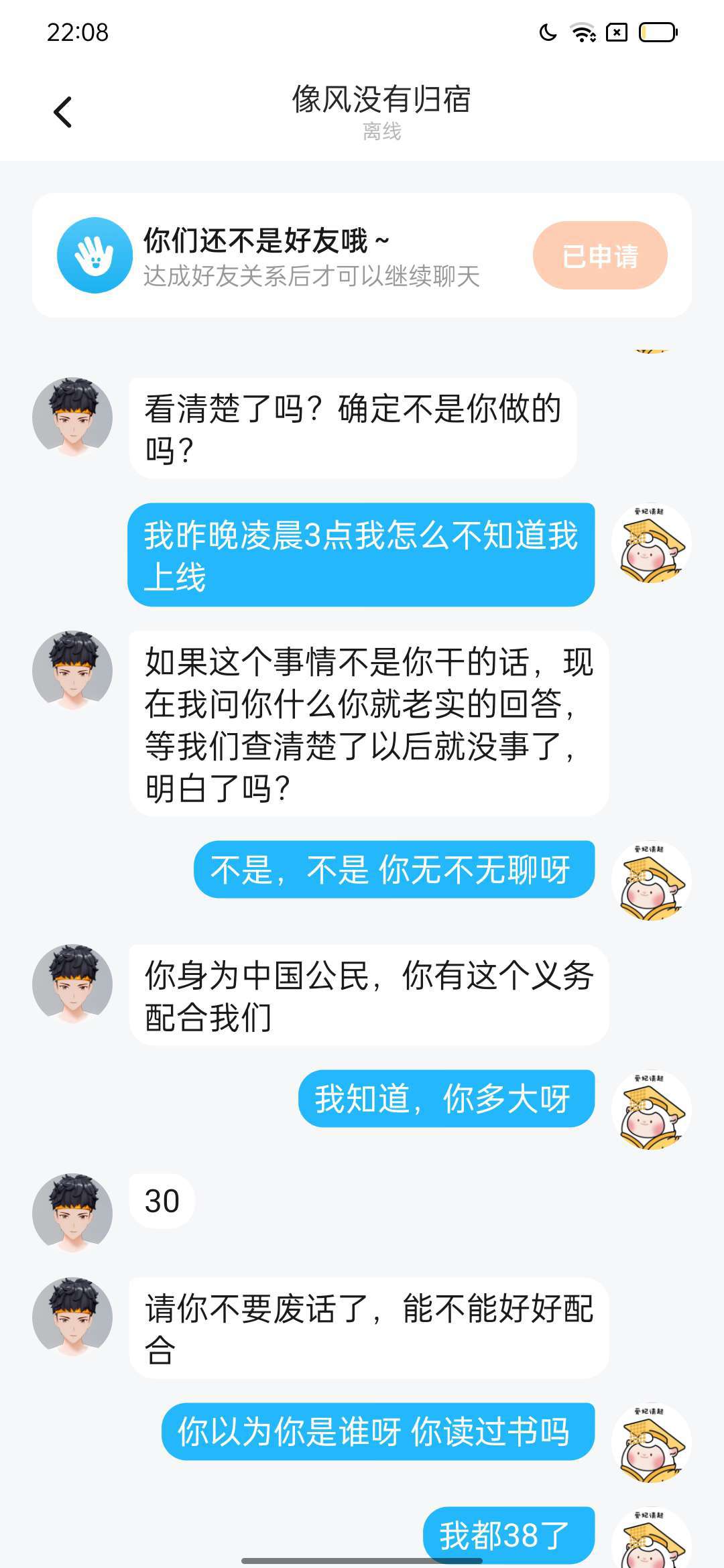Screen dimensions: 724x1568
Task: Open sender's avatar beside the 看清楚了吗 message
Action: (72, 417)
